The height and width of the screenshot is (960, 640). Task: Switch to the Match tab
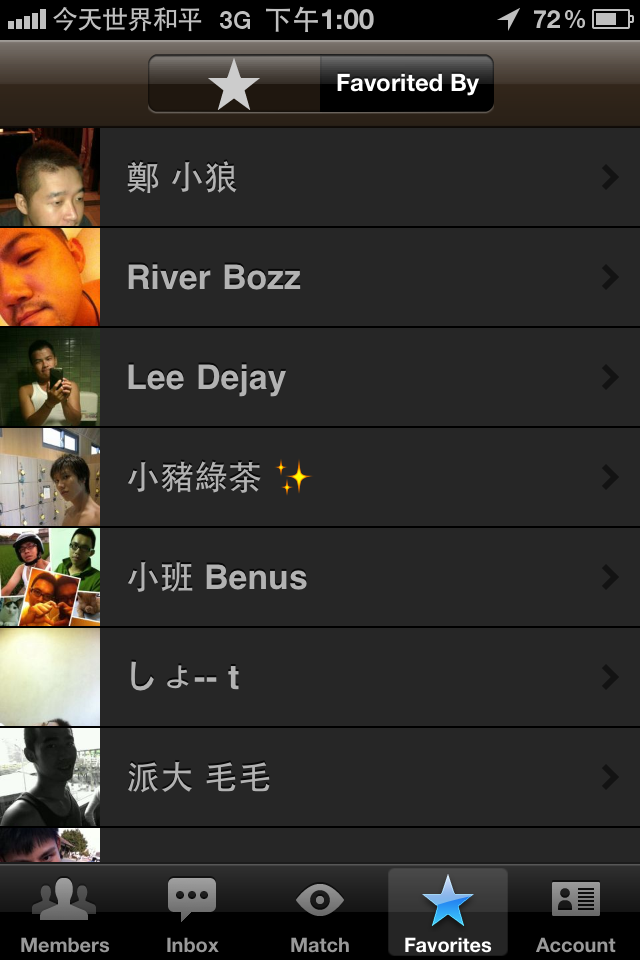click(x=320, y=914)
